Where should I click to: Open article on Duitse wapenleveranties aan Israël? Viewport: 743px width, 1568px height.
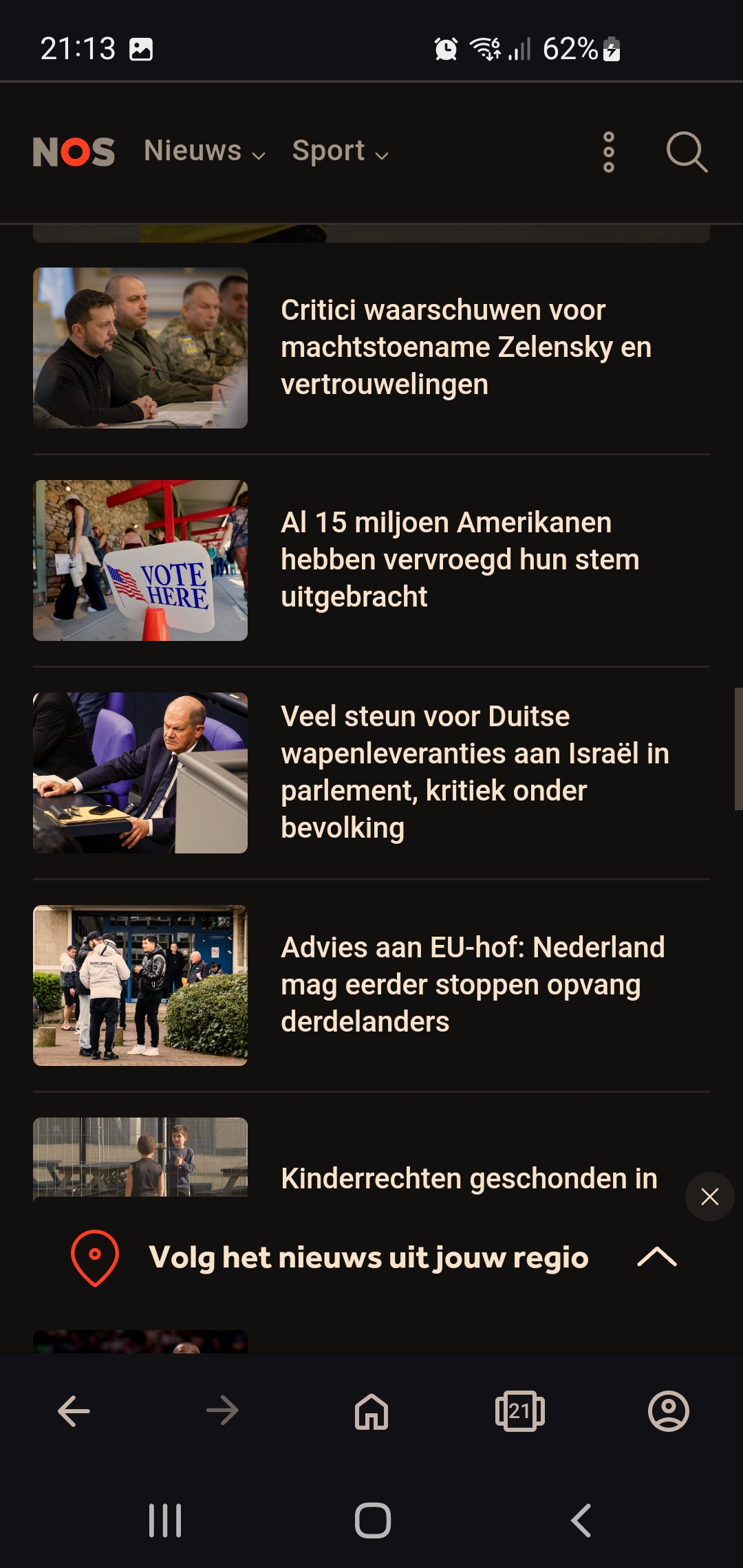[x=371, y=773]
